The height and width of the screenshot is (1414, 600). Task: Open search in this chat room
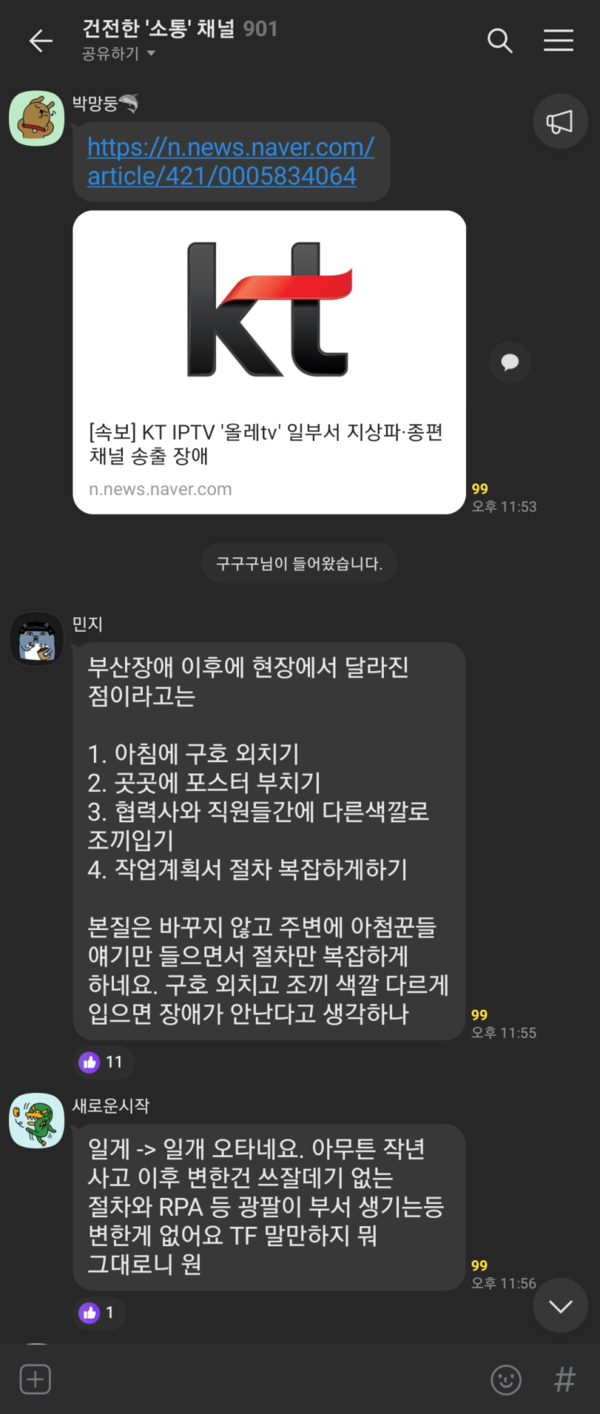(499, 40)
